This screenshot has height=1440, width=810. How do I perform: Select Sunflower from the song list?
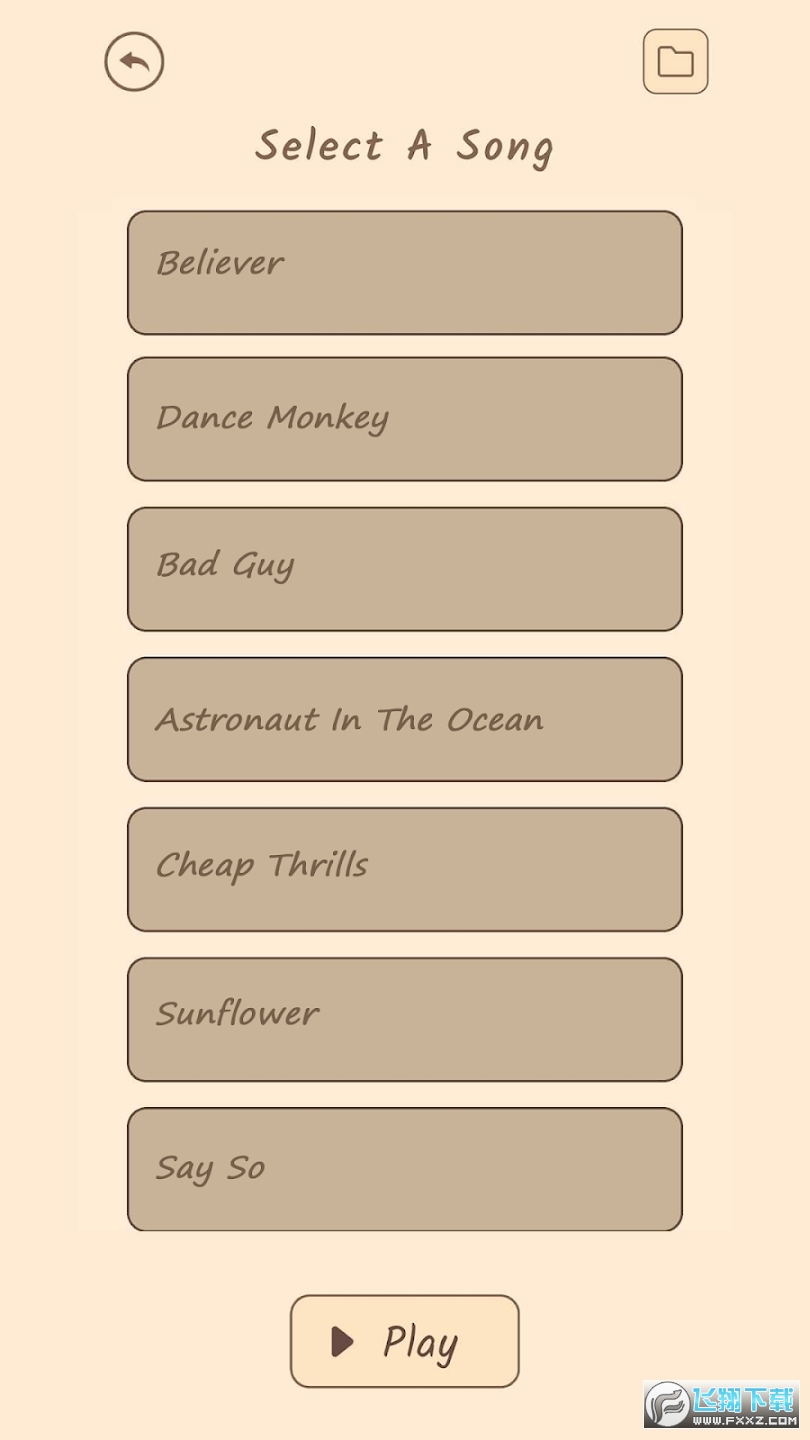(404, 1019)
